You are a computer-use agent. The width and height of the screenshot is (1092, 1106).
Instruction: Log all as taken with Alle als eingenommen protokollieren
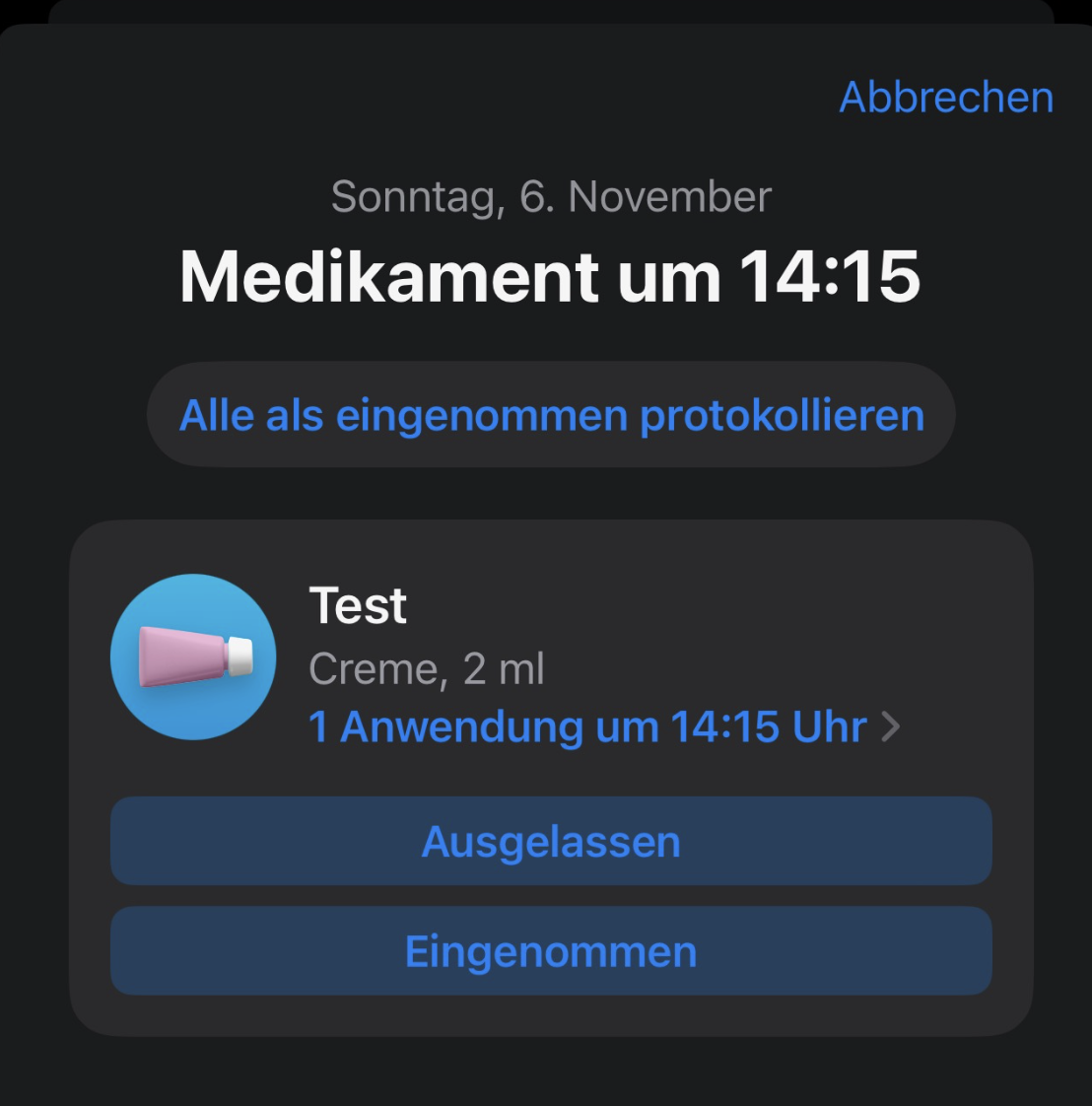551,415
